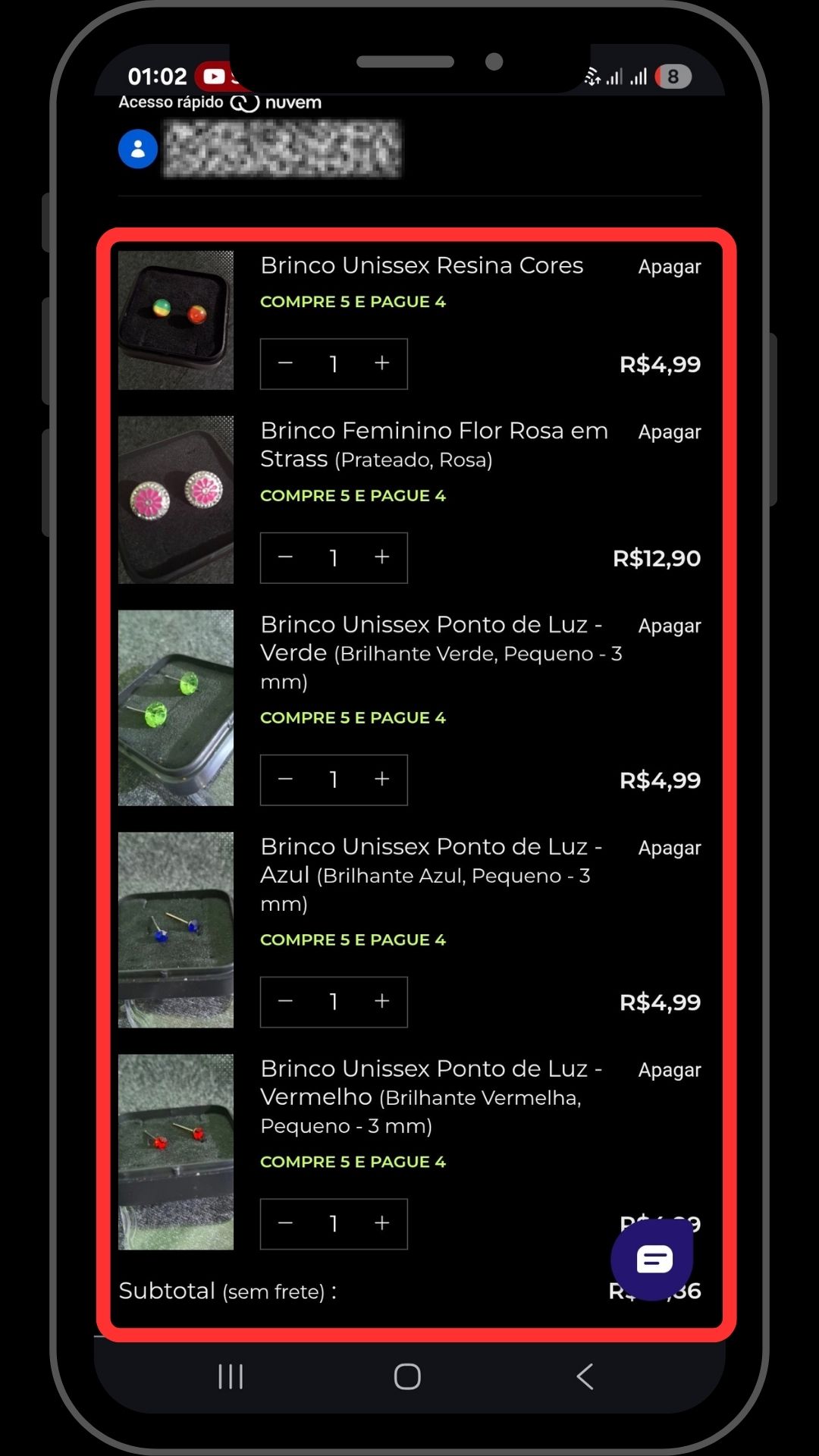Increase quantity of Ponto de Luz Vermelho

click(x=381, y=1224)
